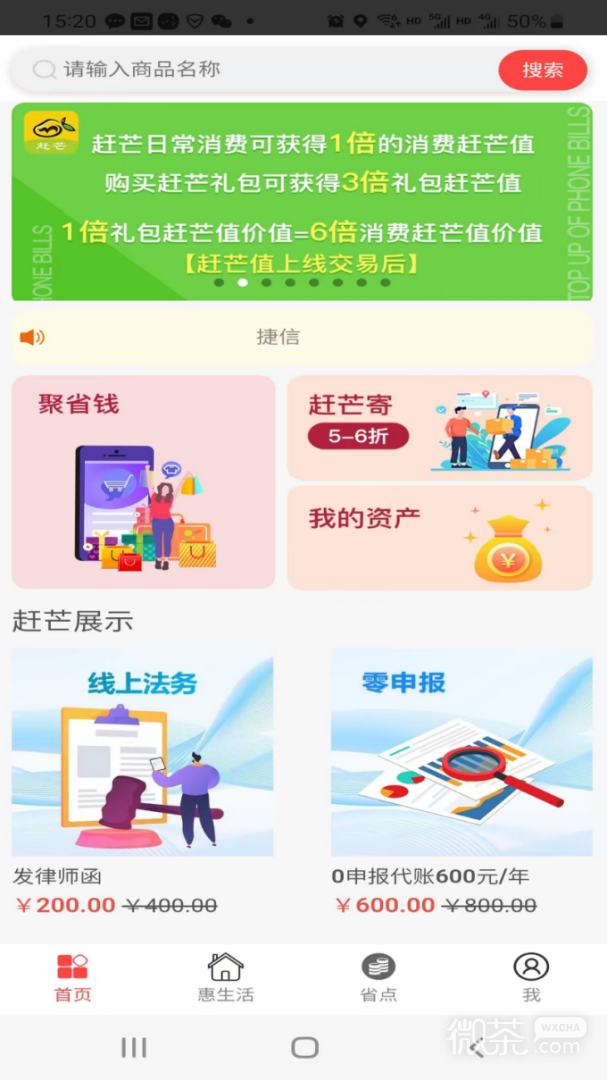The width and height of the screenshot is (607, 1080).
Task: Open the green 赶芒值 promo banner
Action: point(301,201)
